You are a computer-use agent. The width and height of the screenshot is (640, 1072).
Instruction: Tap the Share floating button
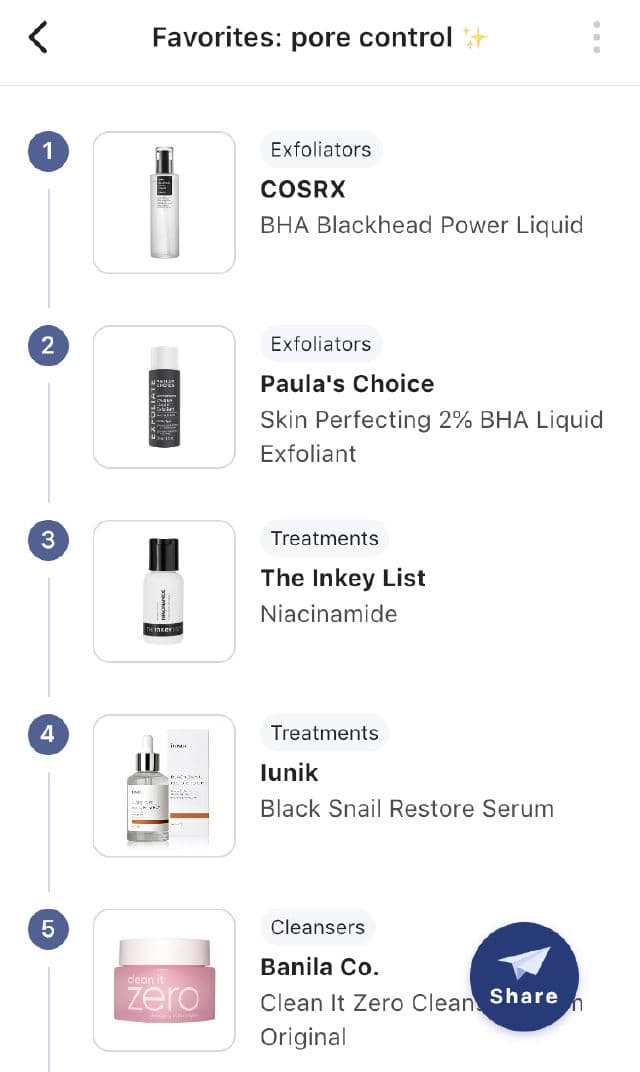click(524, 977)
